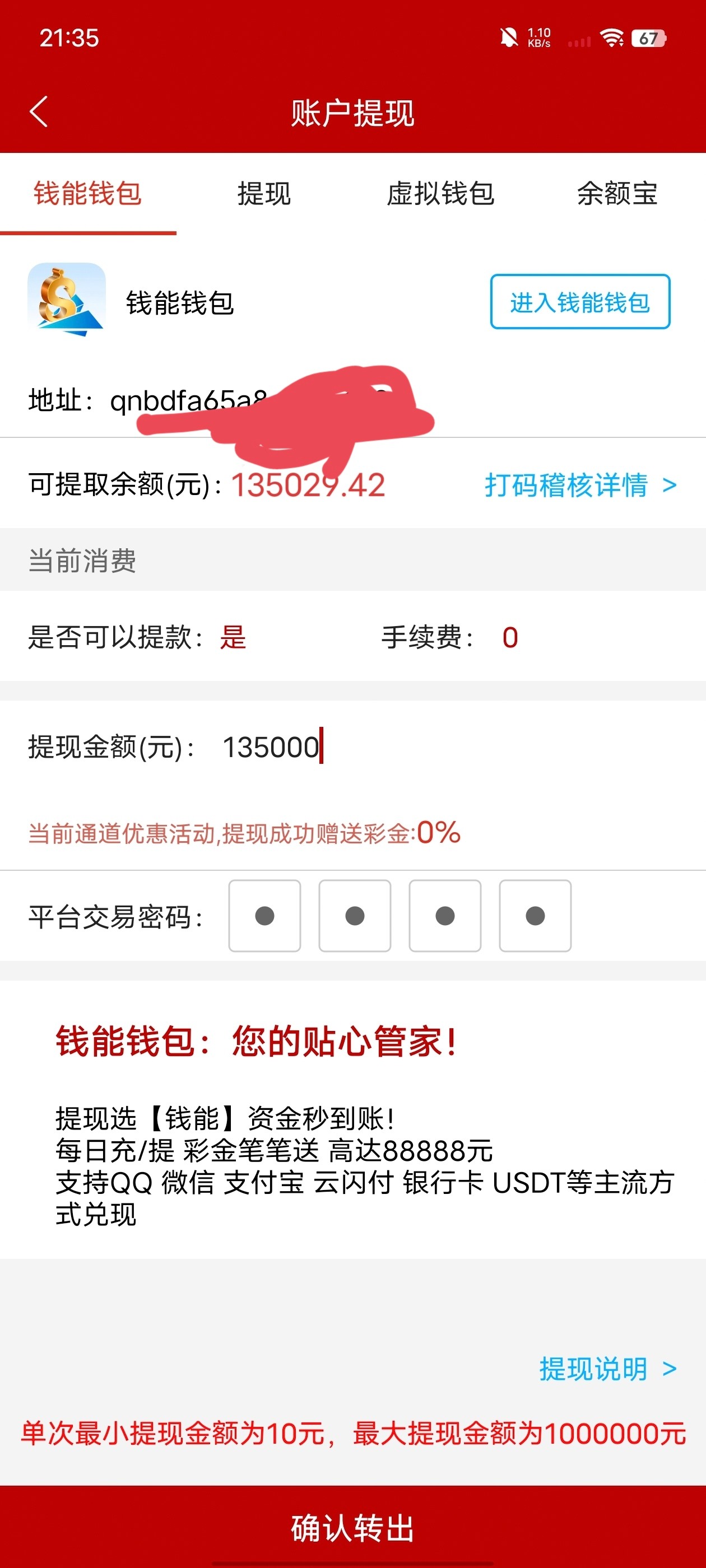Select the 钱能钱包 tab

click(x=88, y=194)
